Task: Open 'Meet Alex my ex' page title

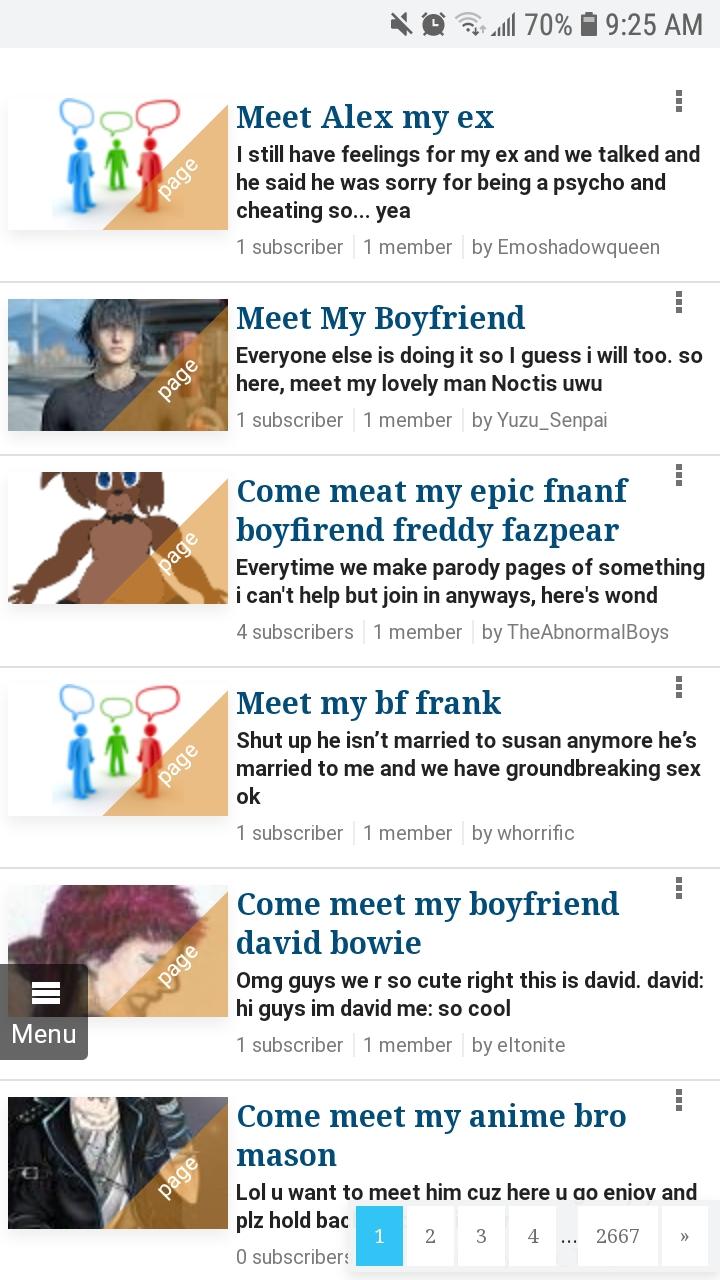Action: (365, 117)
